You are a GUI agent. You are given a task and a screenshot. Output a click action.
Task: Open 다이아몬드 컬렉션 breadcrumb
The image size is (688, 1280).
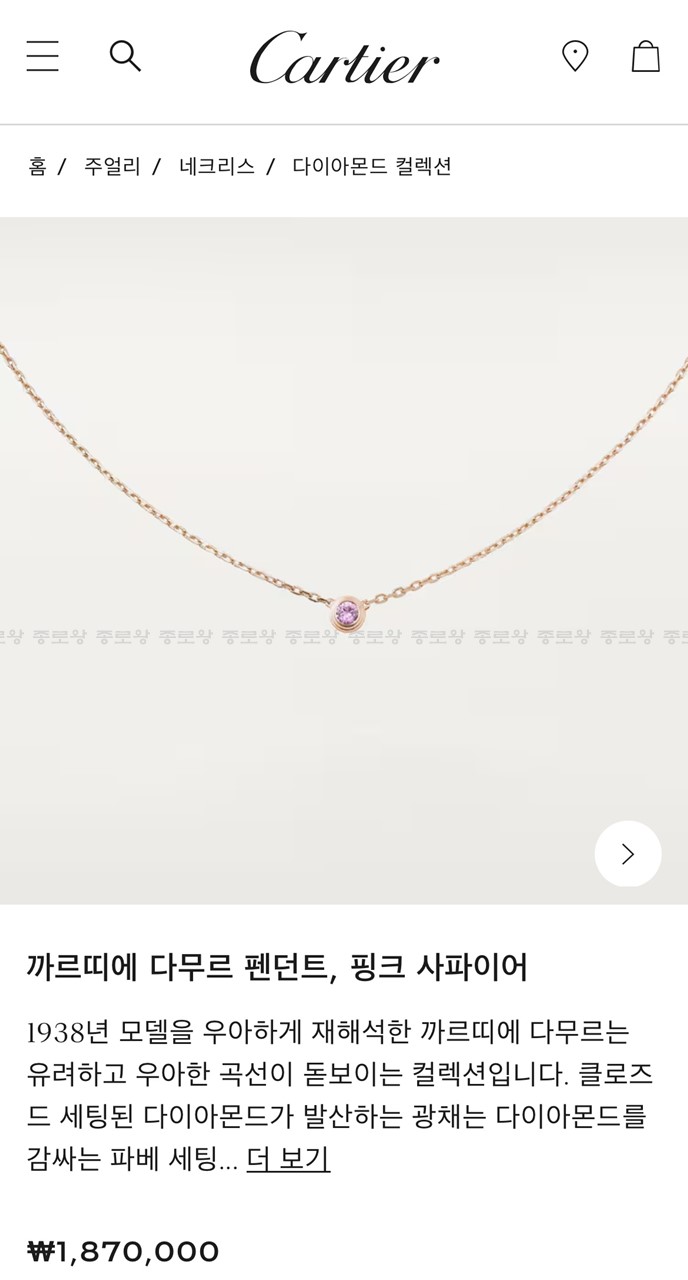372,166
